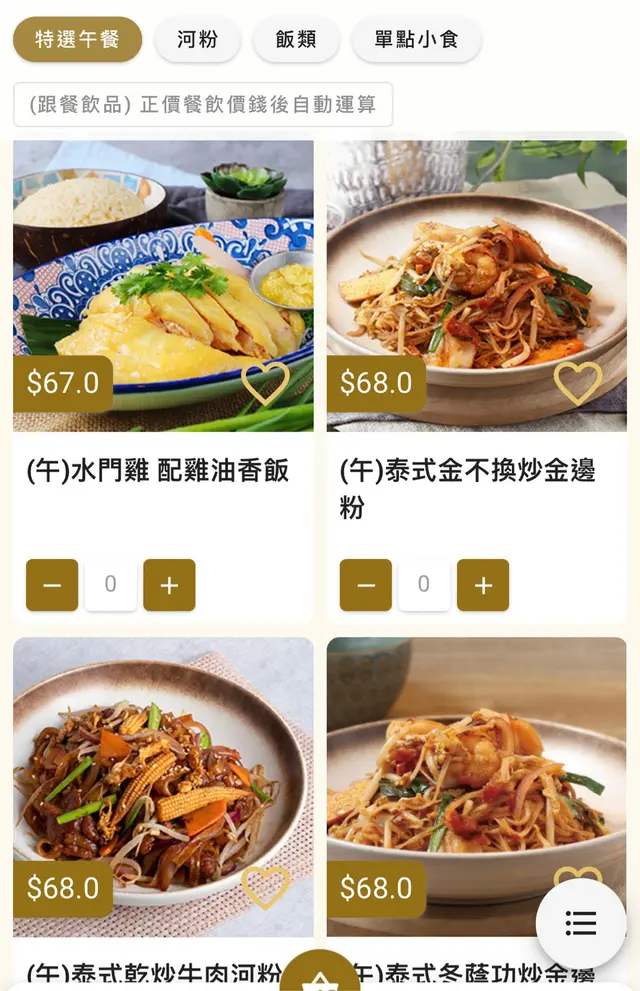Select the 河粉 category tab
The height and width of the screenshot is (991, 640).
click(197, 40)
